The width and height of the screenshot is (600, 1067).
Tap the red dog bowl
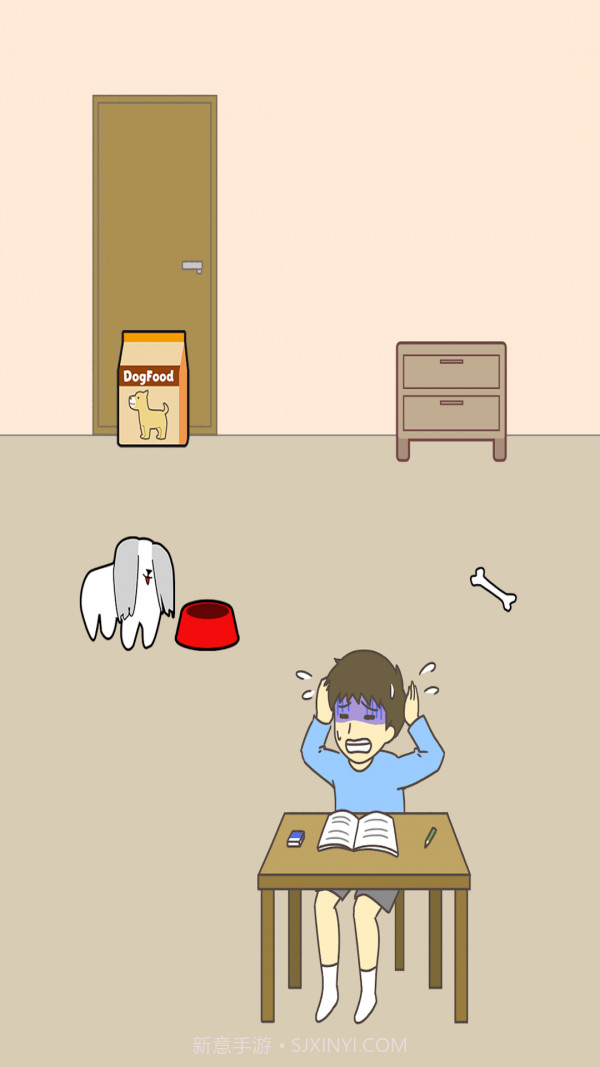tap(207, 626)
